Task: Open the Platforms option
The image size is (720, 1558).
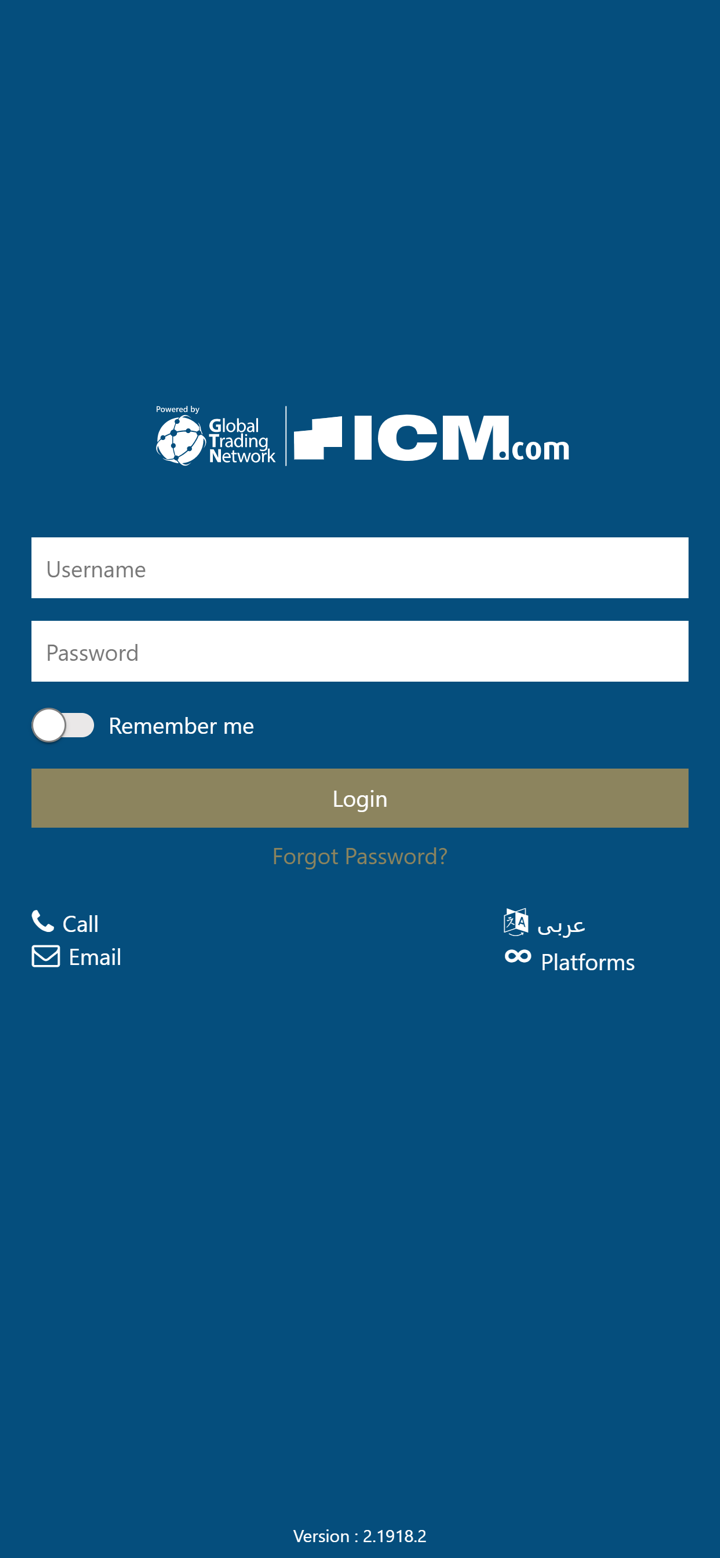Action: [x=570, y=961]
